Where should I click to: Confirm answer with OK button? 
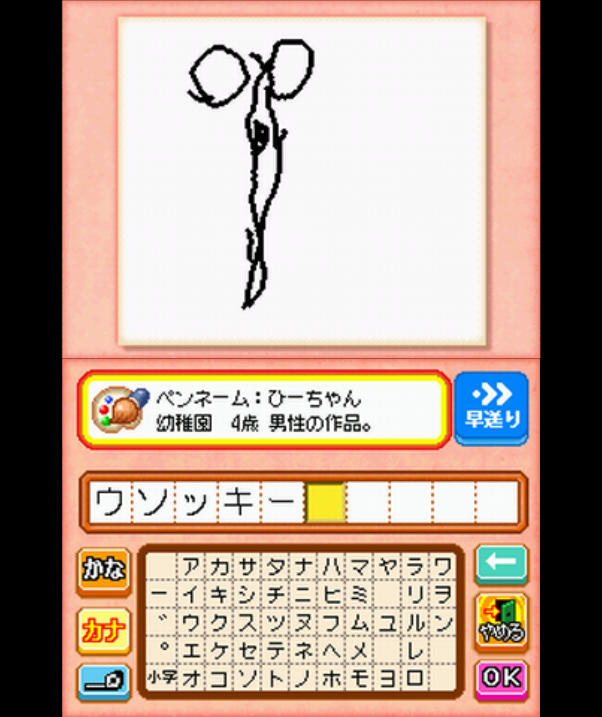501,679
